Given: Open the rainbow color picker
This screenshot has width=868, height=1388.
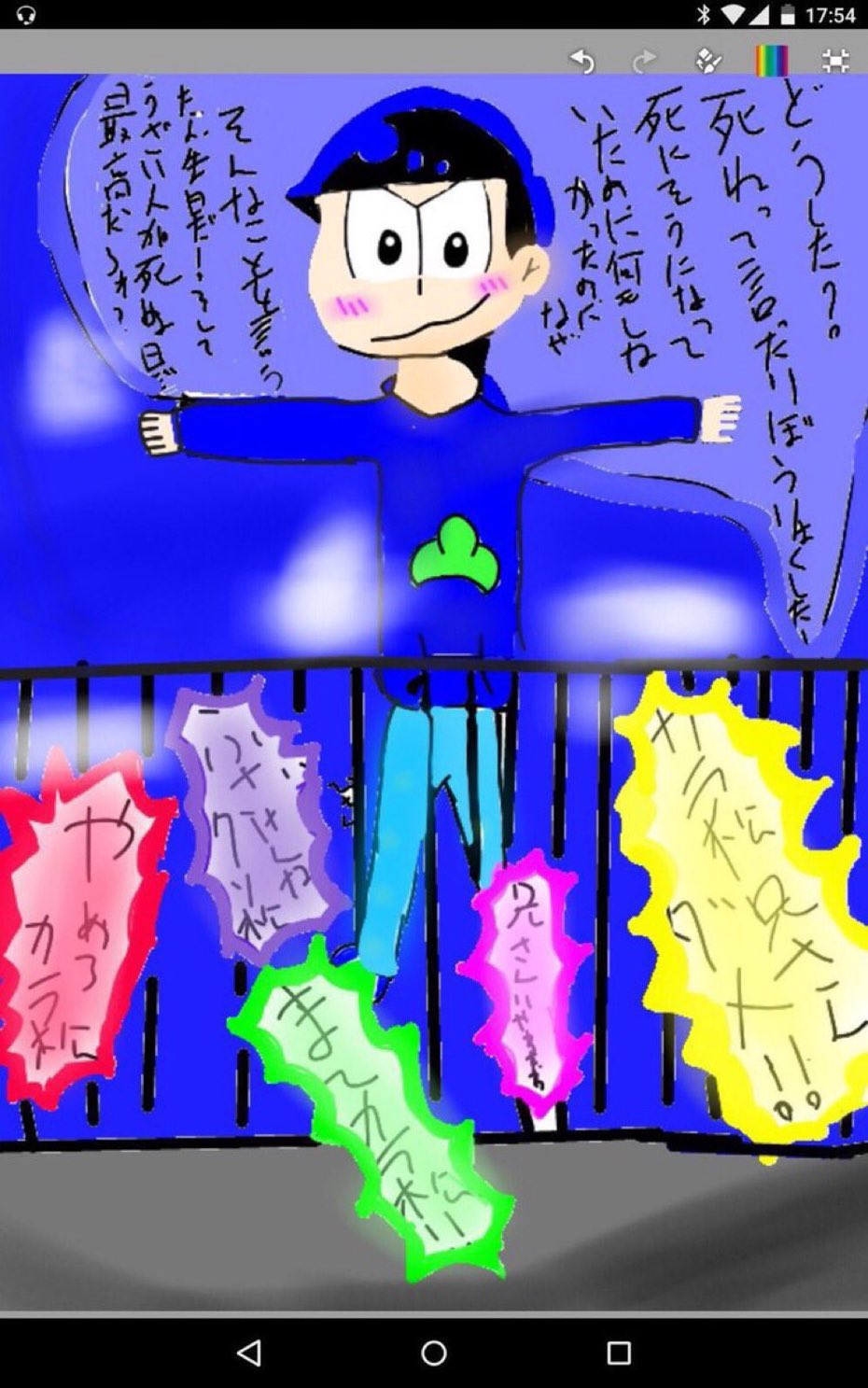Looking at the screenshot, I should pyautogui.click(x=771, y=62).
